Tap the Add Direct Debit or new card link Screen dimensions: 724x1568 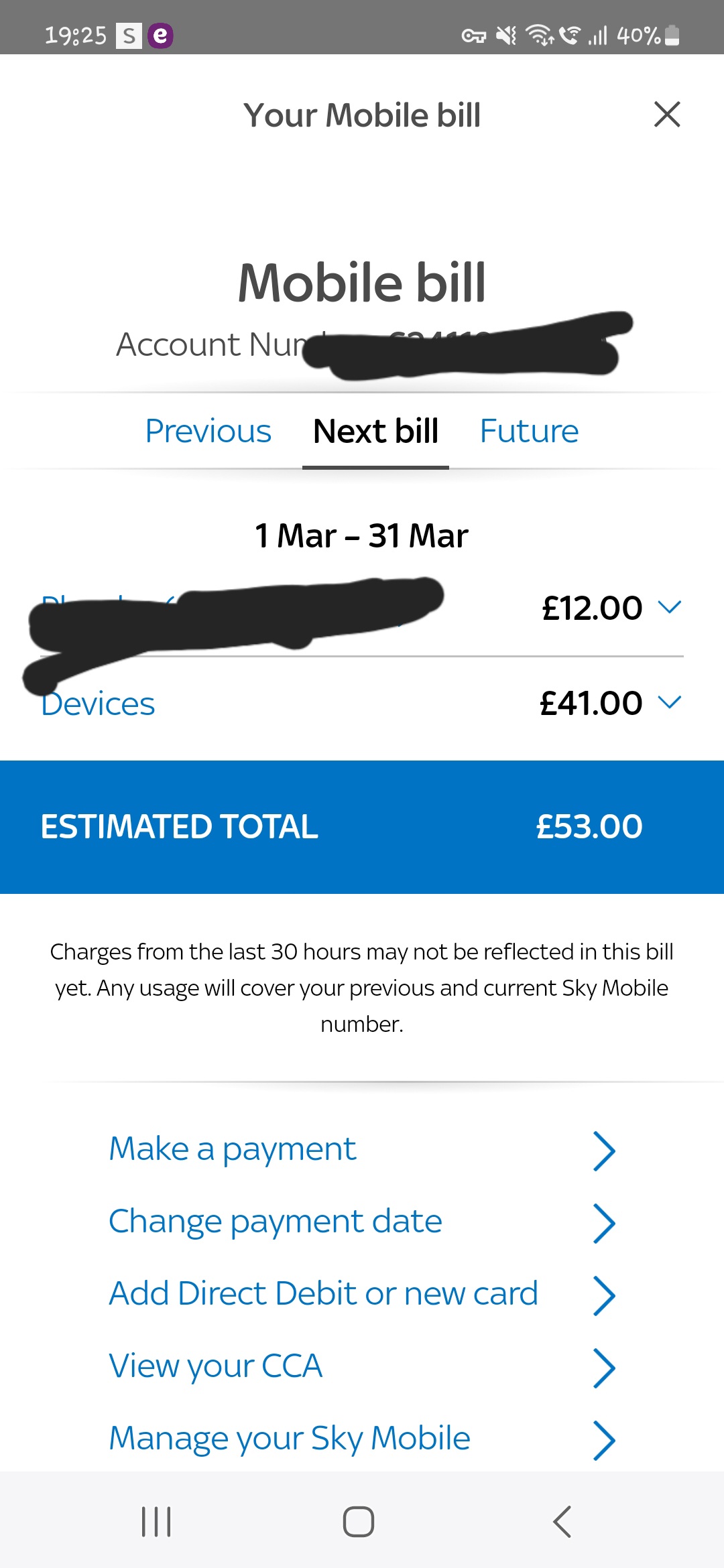pos(322,1293)
